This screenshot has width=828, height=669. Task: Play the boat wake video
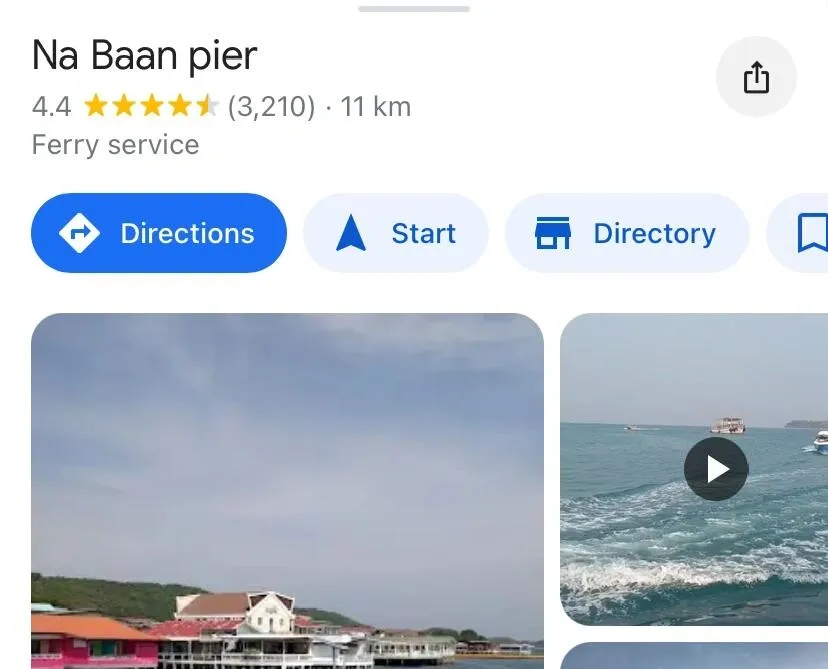tap(715, 469)
